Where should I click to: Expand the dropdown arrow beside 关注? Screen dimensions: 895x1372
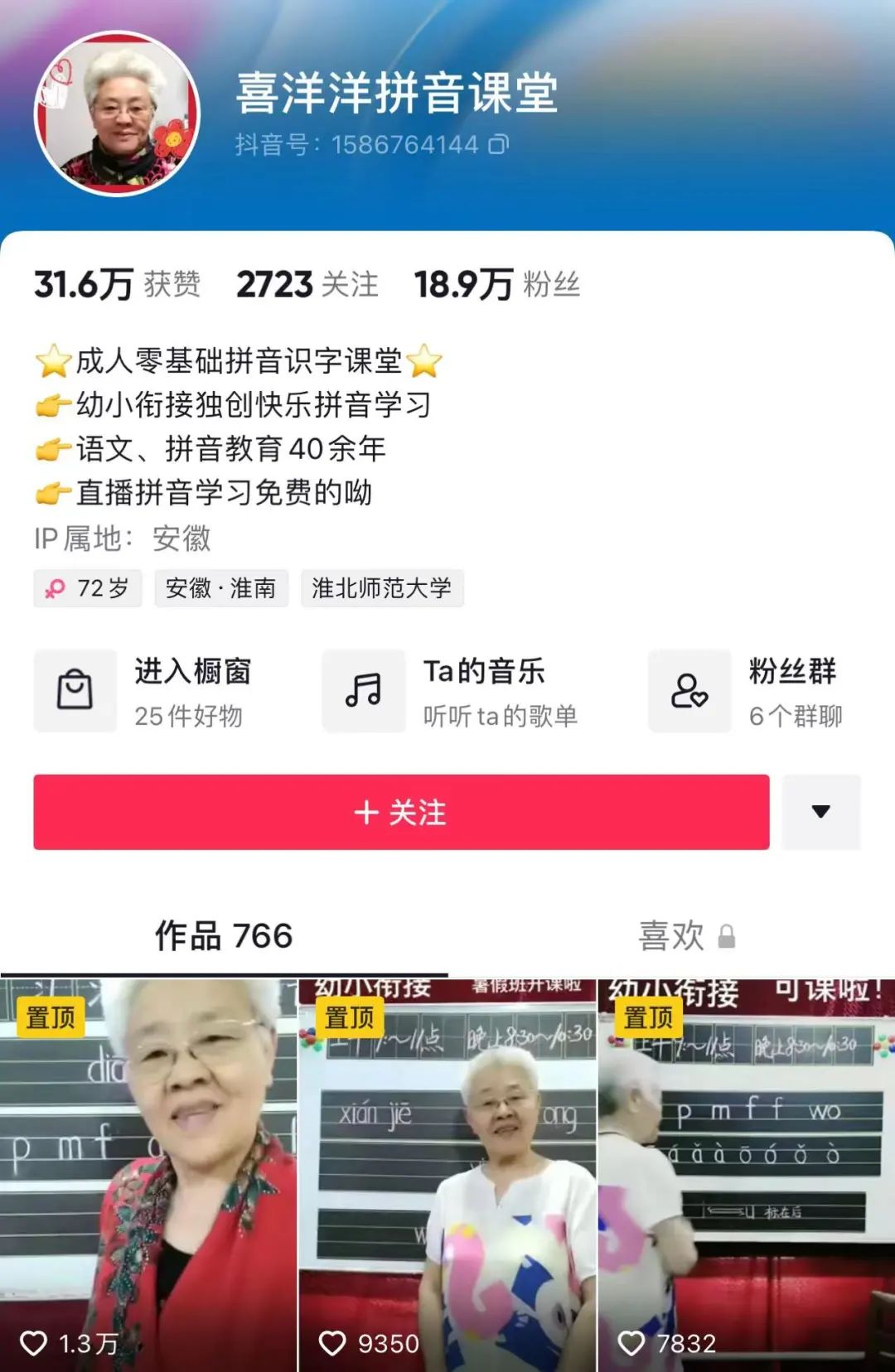pyautogui.click(x=820, y=812)
